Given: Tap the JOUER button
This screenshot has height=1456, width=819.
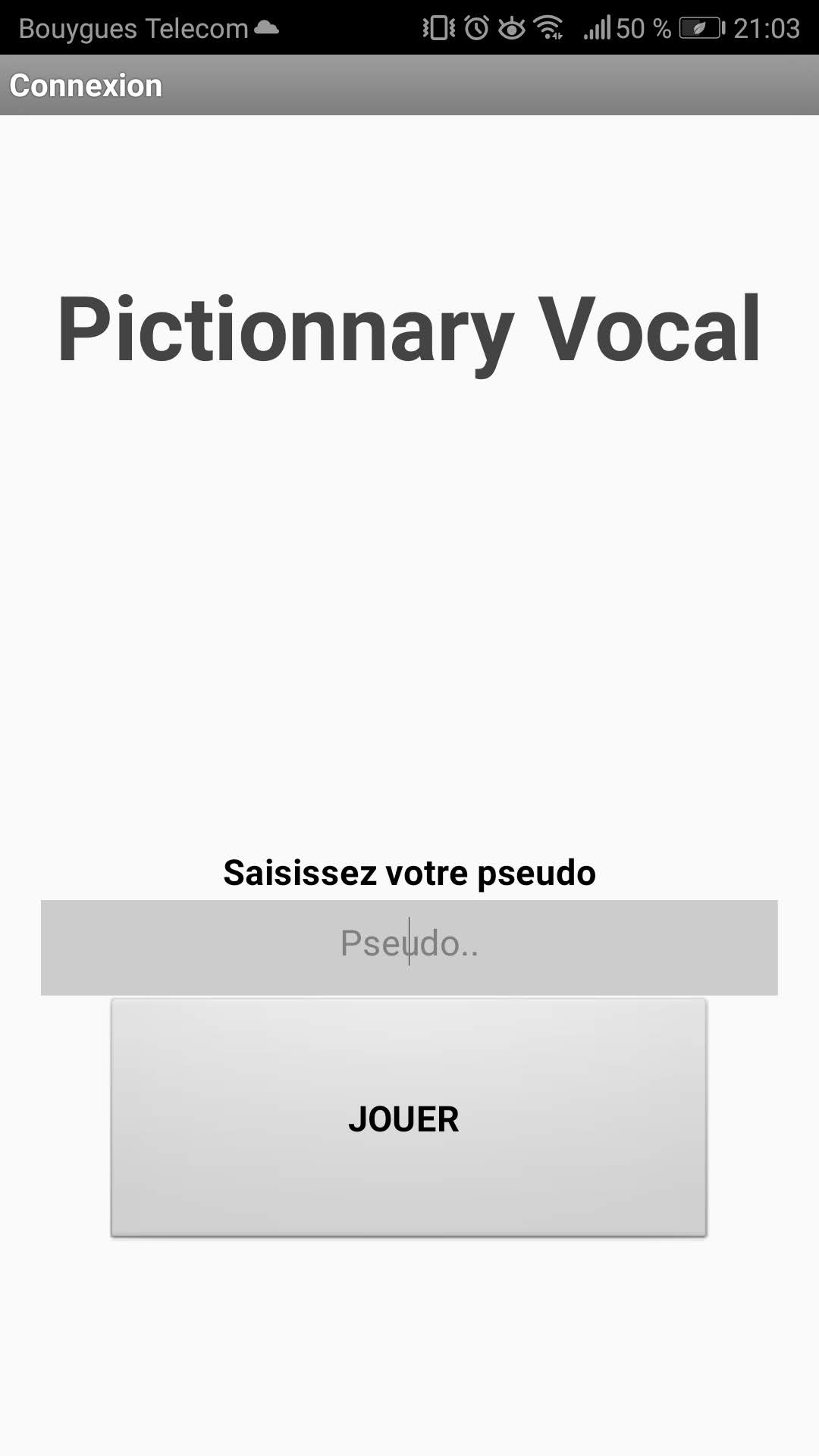Looking at the screenshot, I should (409, 1118).
